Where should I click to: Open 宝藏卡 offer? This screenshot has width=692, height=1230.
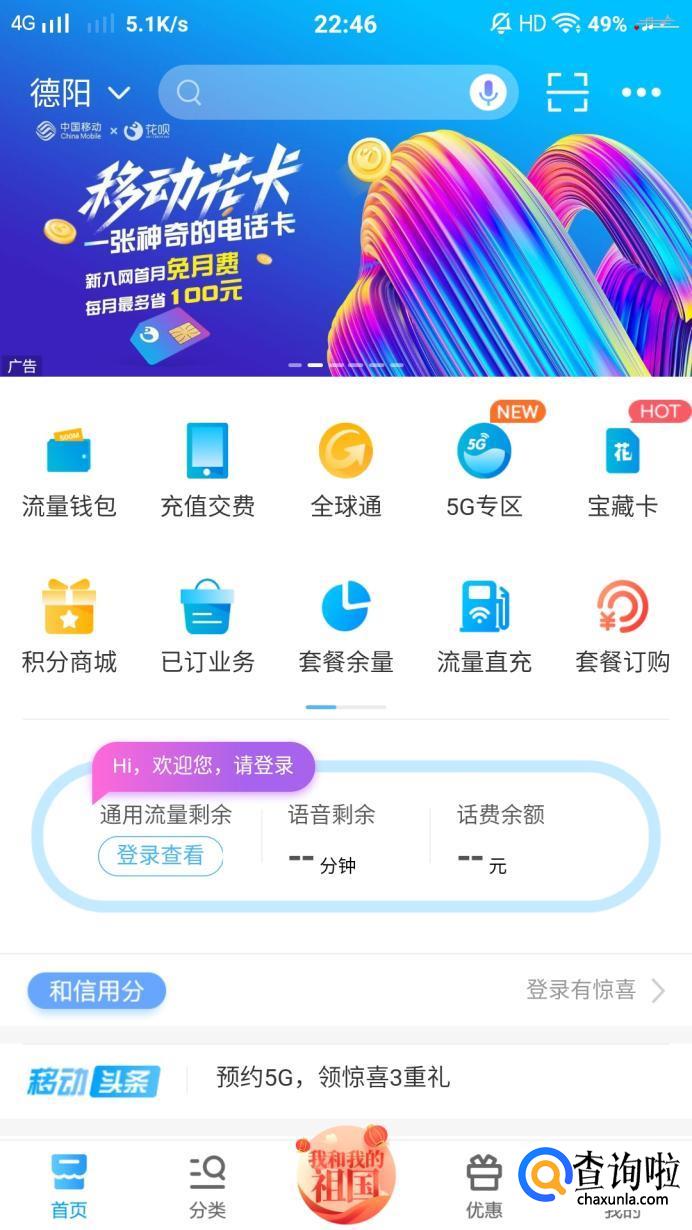tap(622, 470)
